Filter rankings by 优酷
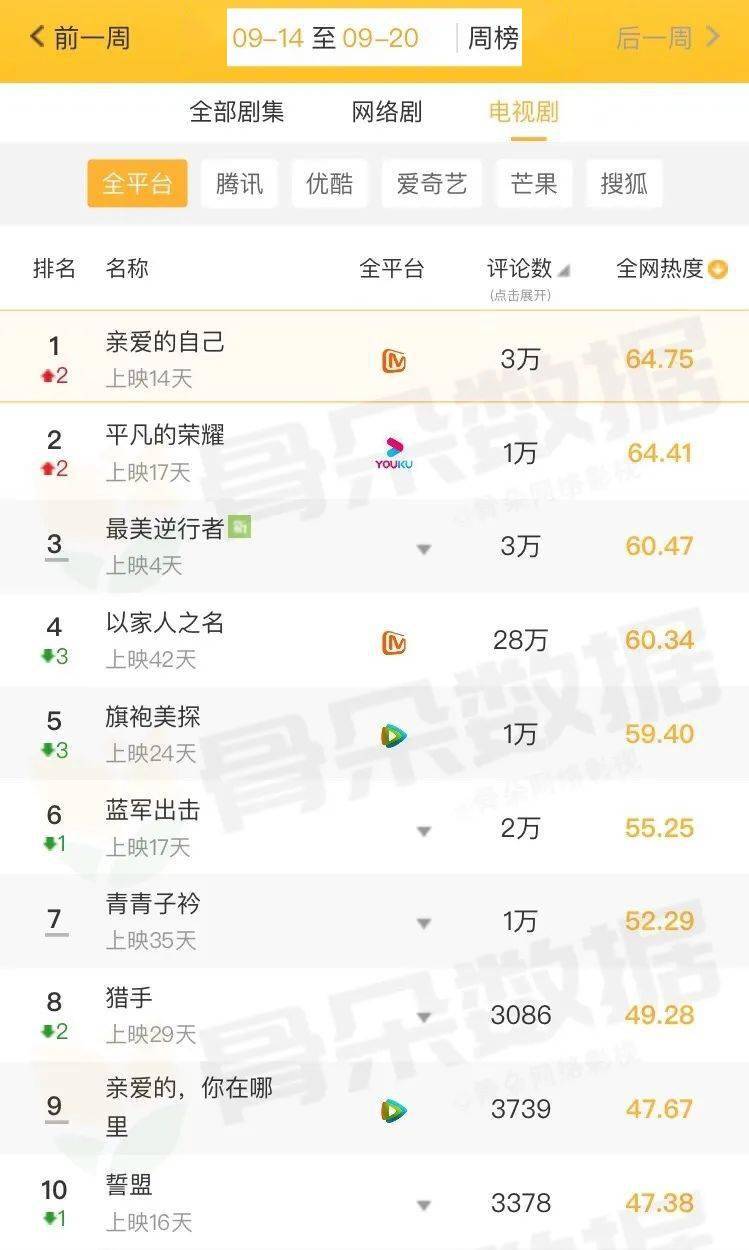 (329, 184)
